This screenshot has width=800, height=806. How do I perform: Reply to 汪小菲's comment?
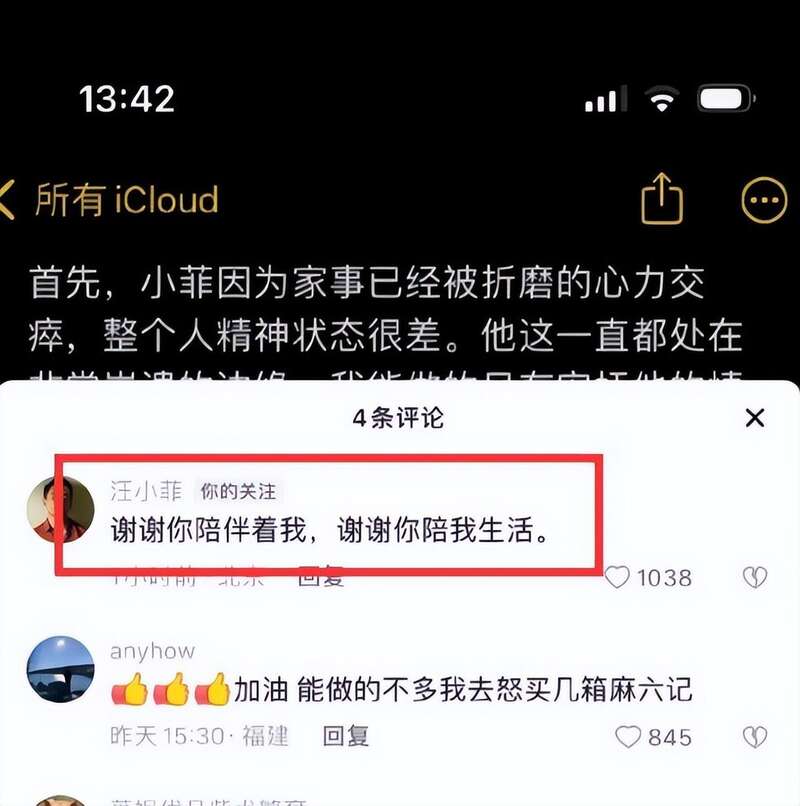click(x=321, y=577)
